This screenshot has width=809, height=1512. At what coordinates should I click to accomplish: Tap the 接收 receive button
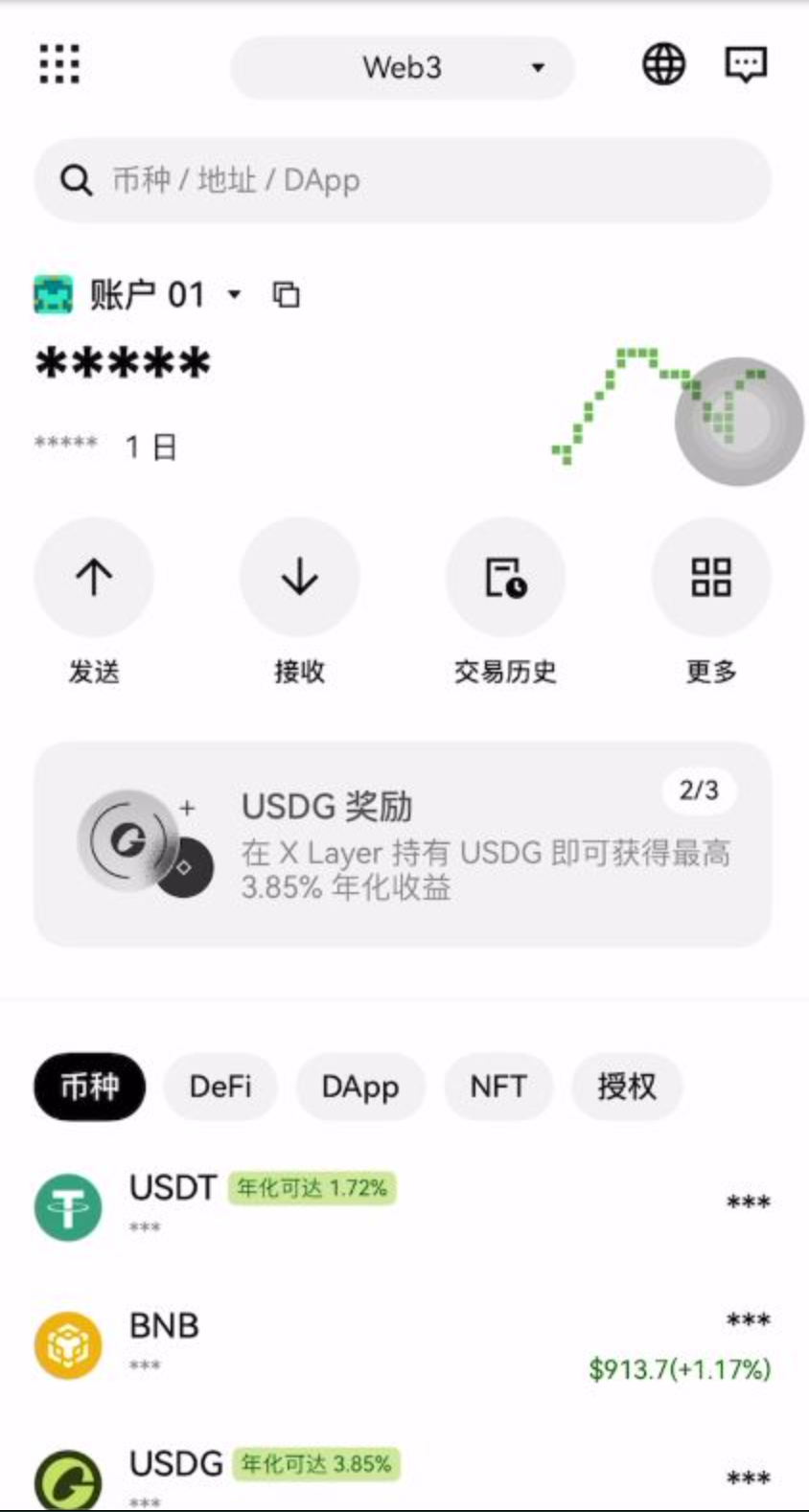[x=299, y=578]
